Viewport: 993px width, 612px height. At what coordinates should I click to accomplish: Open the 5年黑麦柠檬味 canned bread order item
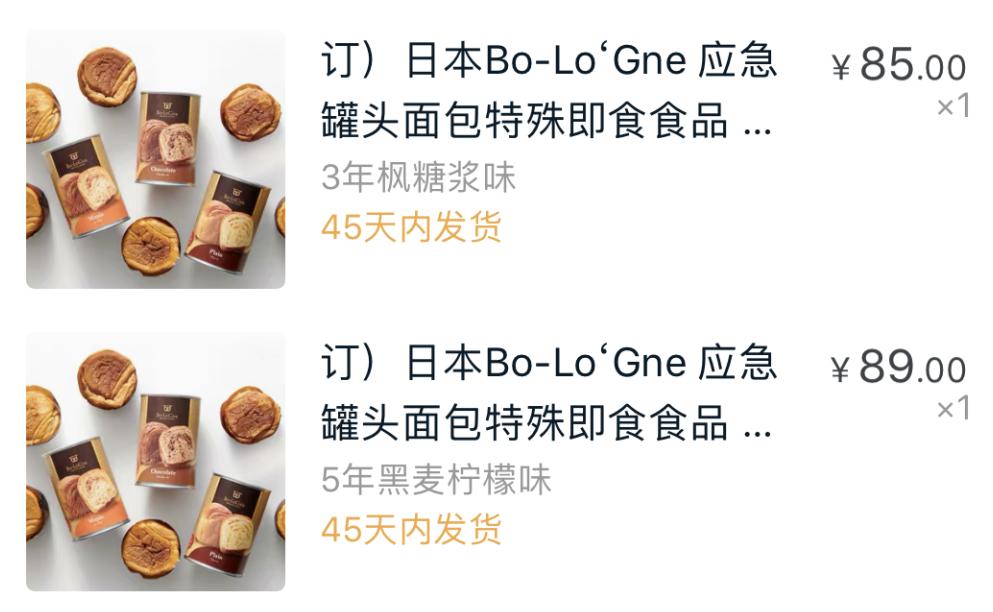546,394
